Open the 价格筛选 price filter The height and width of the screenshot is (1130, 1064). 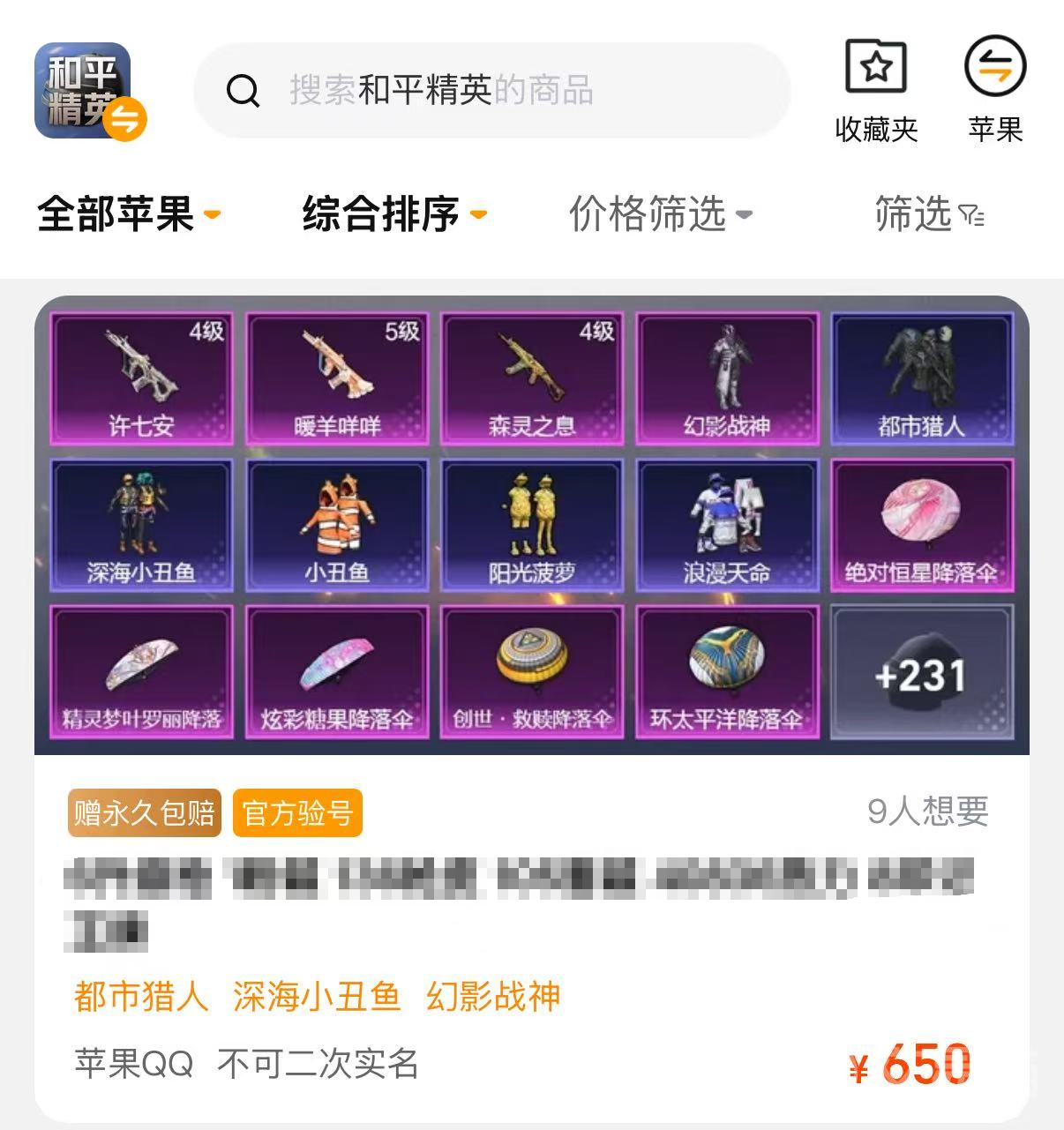pyautogui.click(x=660, y=214)
